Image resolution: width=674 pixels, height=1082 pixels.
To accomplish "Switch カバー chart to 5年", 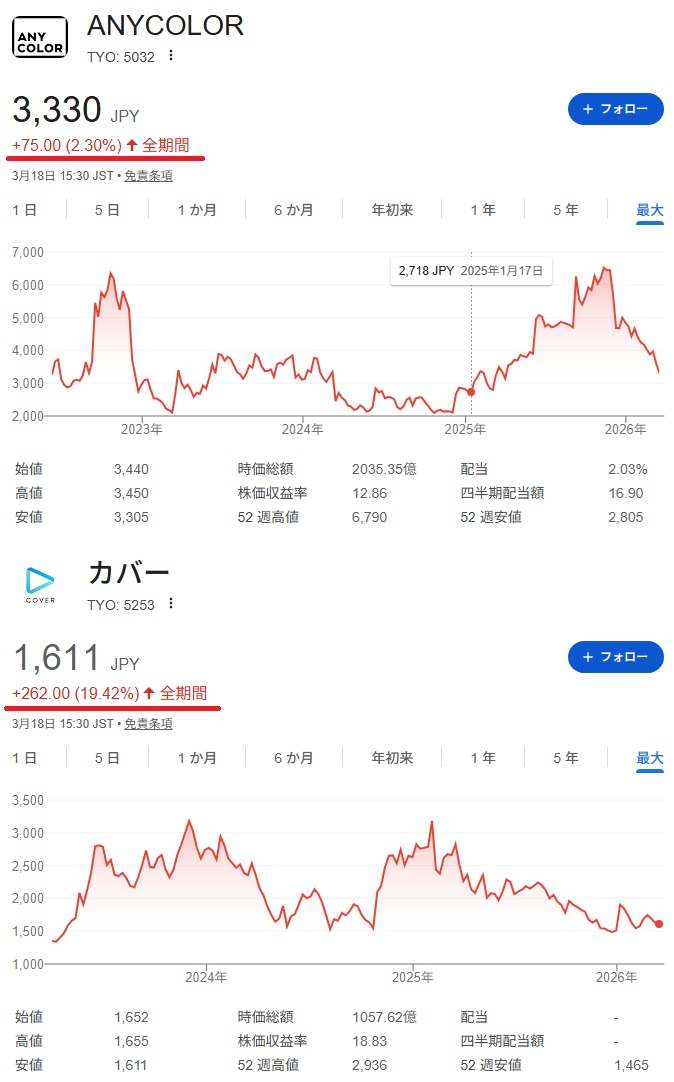I will point(565,758).
